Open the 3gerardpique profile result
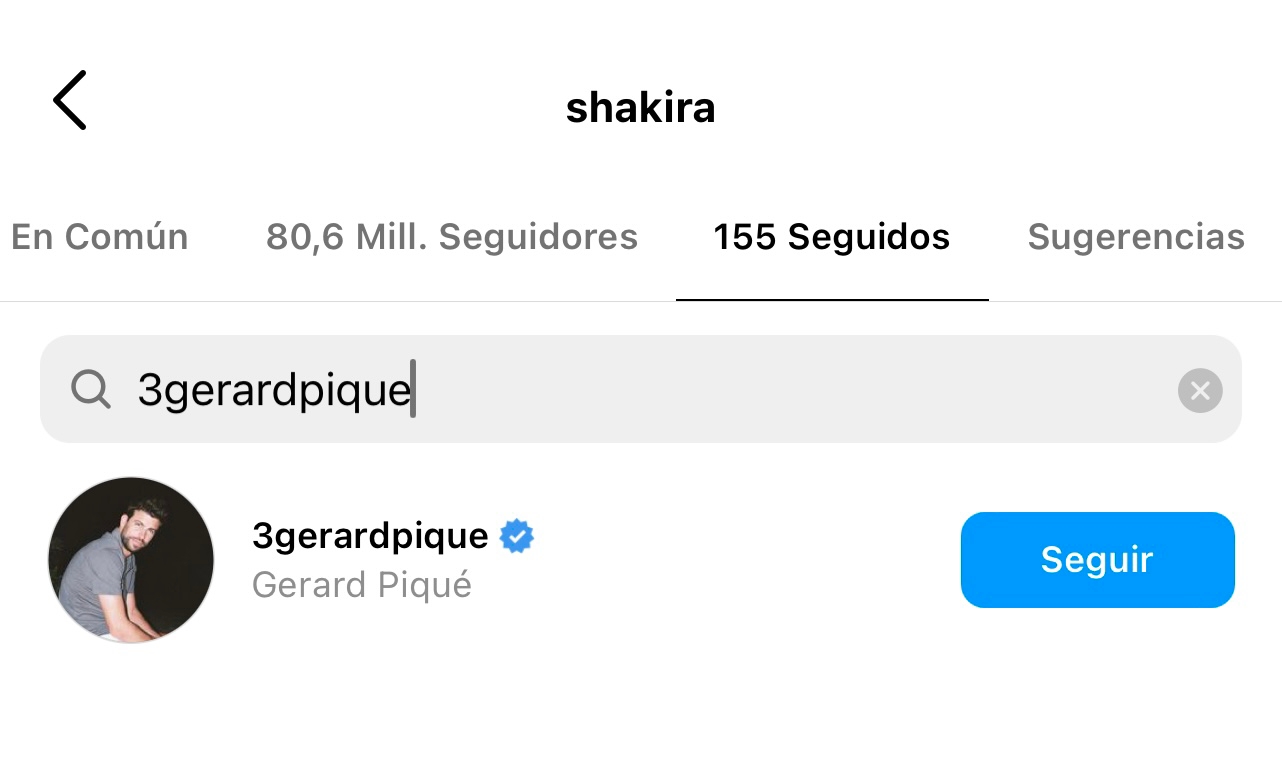The width and height of the screenshot is (1282, 778). [370, 537]
